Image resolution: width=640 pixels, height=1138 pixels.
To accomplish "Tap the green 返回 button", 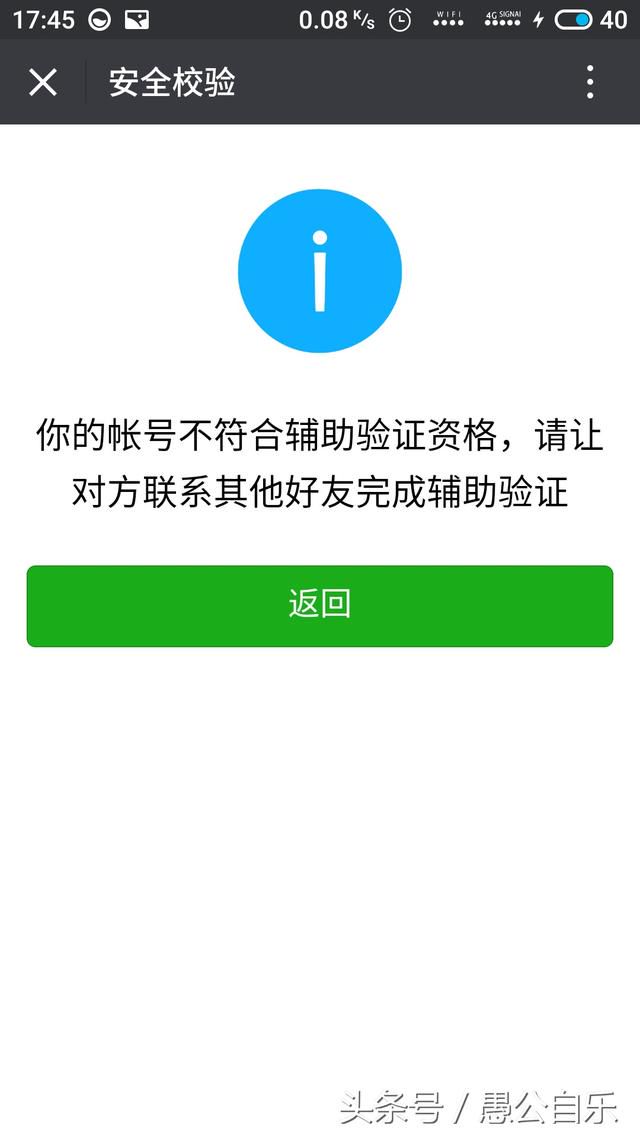I will pos(320,606).
